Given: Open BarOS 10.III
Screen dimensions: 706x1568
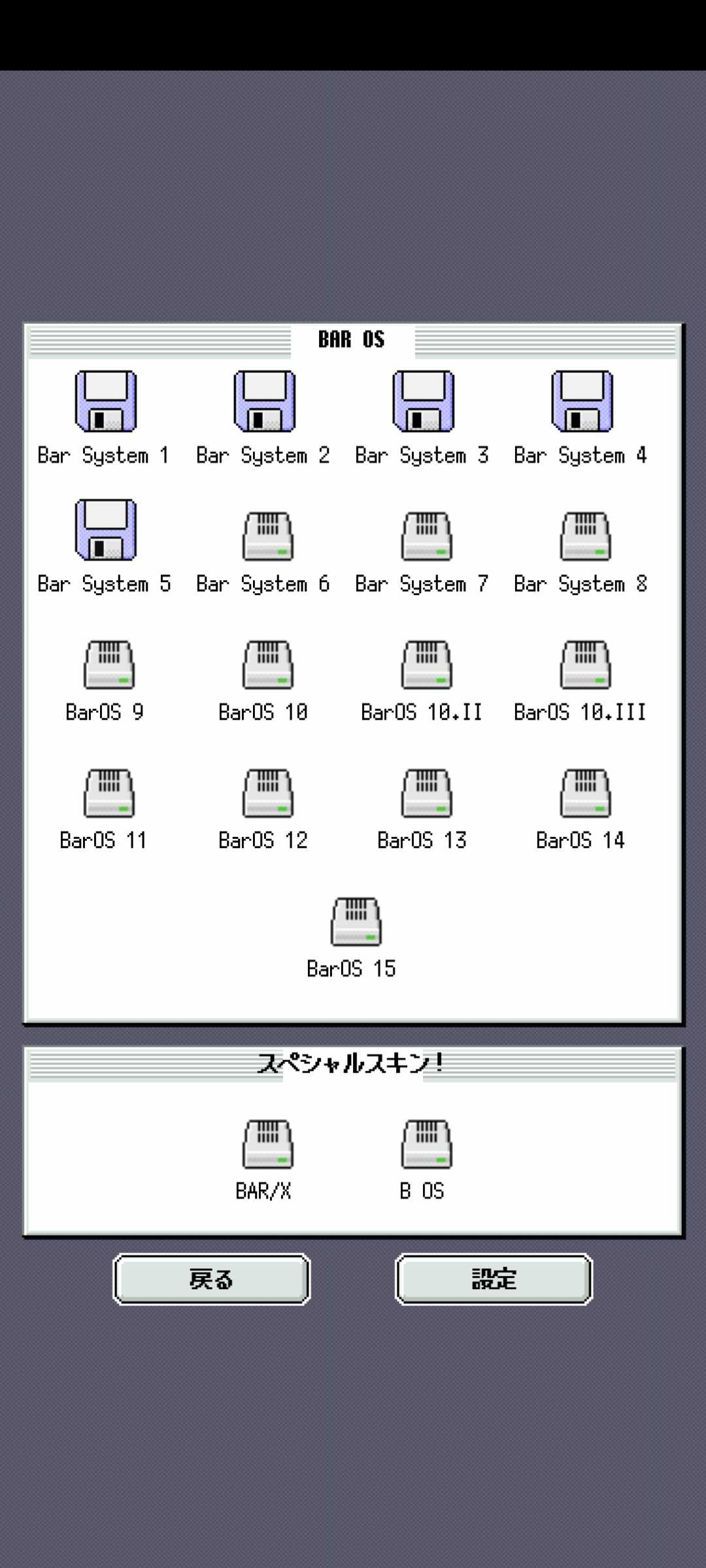Looking at the screenshot, I should (x=585, y=665).
